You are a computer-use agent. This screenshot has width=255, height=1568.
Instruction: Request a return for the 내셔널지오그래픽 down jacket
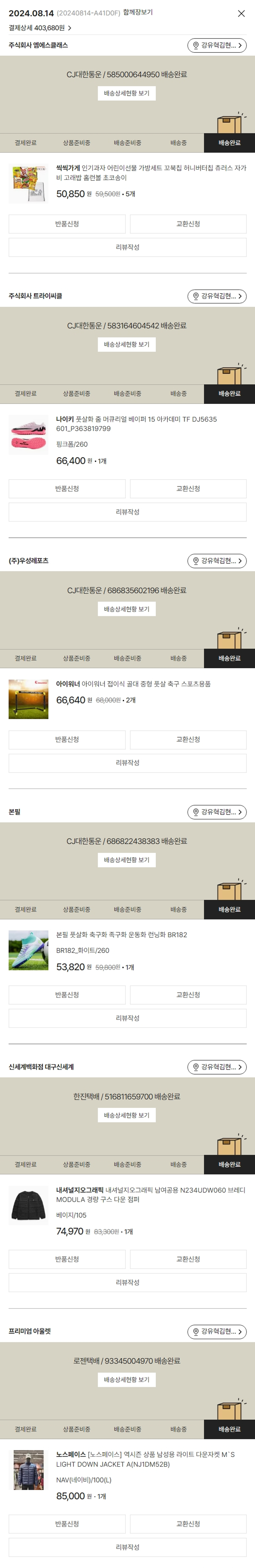[67, 1259]
